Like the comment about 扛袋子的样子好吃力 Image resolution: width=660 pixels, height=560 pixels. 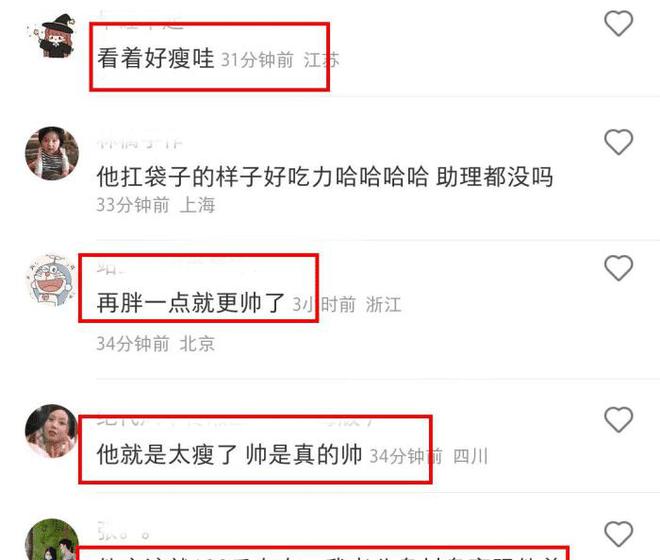[x=619, y=142]
